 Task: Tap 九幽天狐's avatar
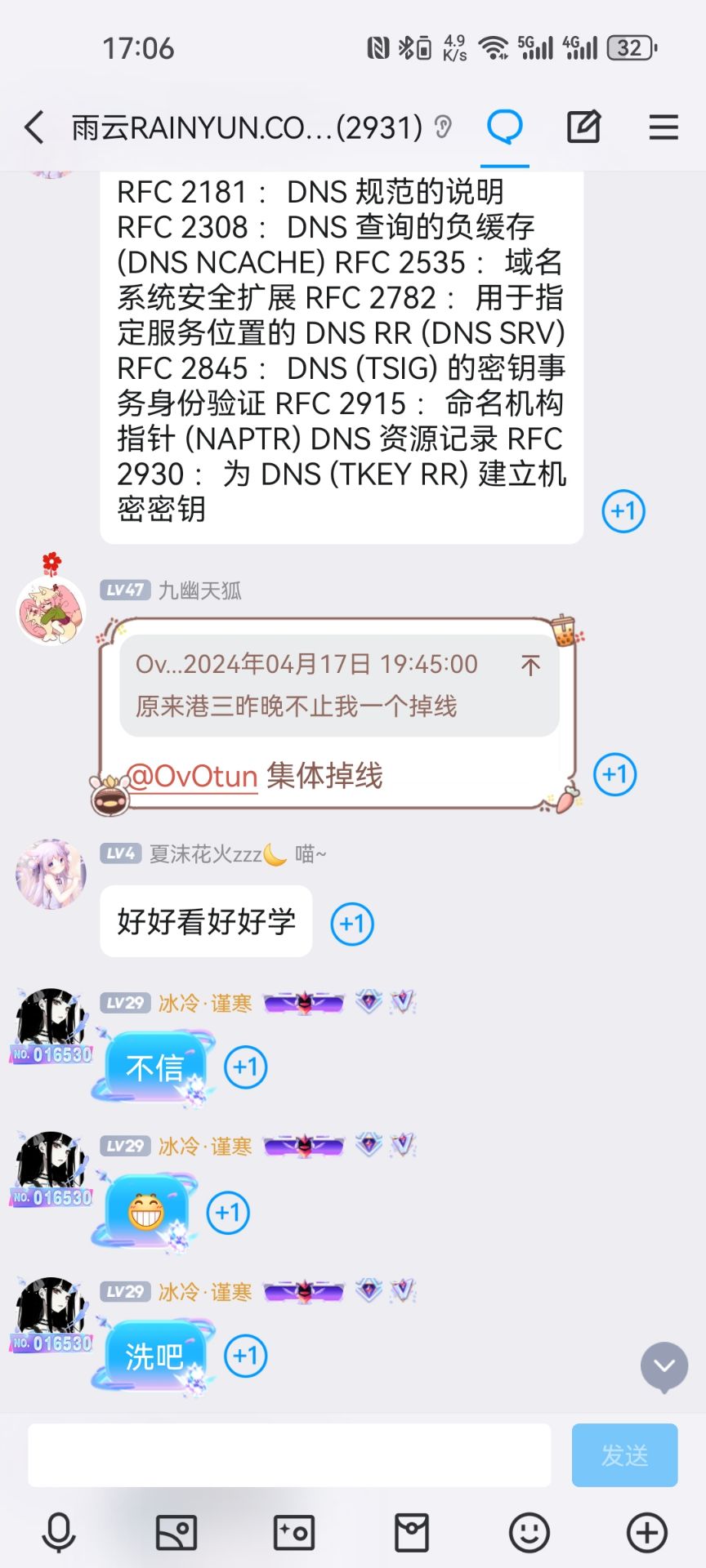pos(51,611)
